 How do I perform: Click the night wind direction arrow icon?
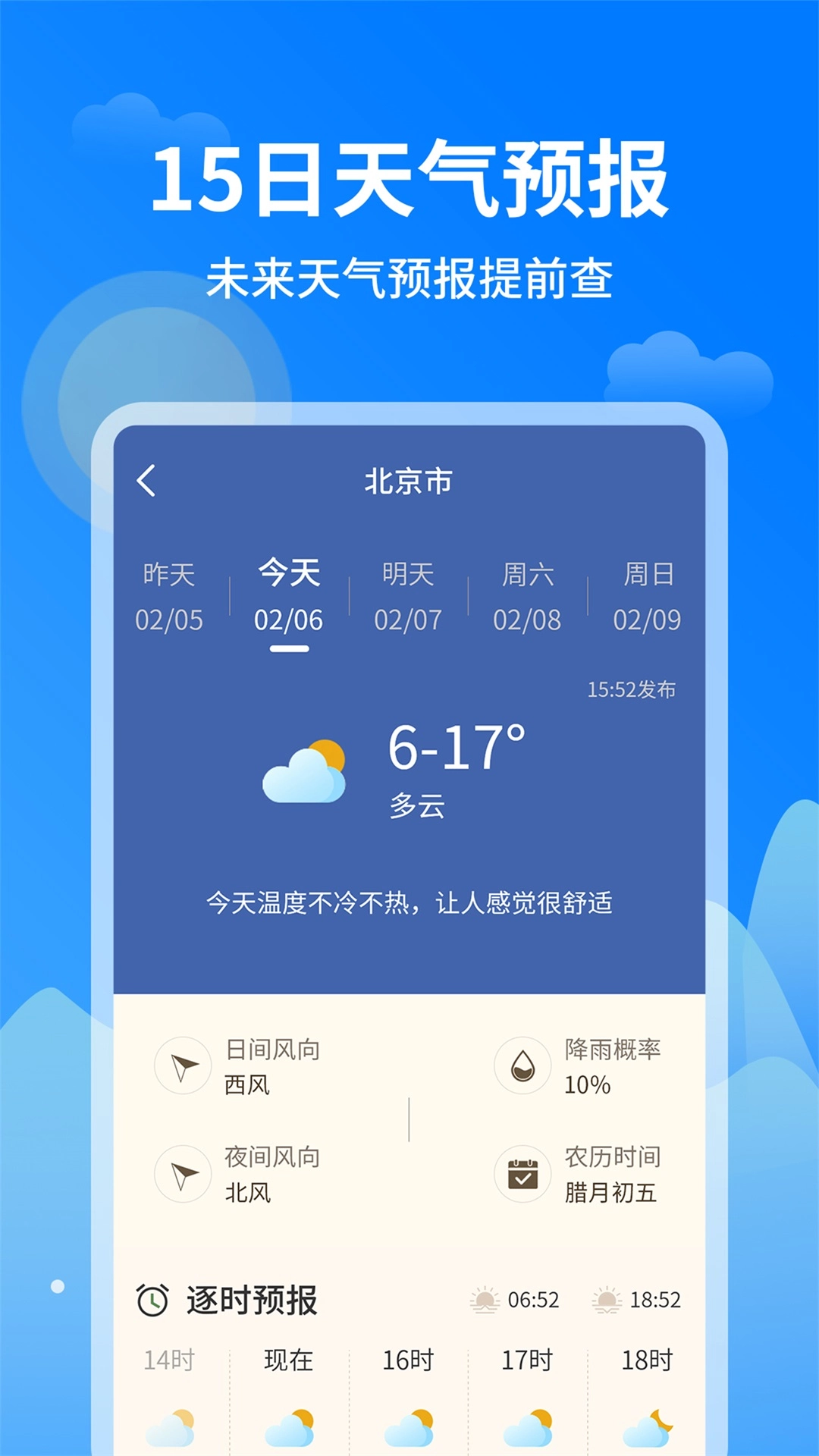(184, 1173)
